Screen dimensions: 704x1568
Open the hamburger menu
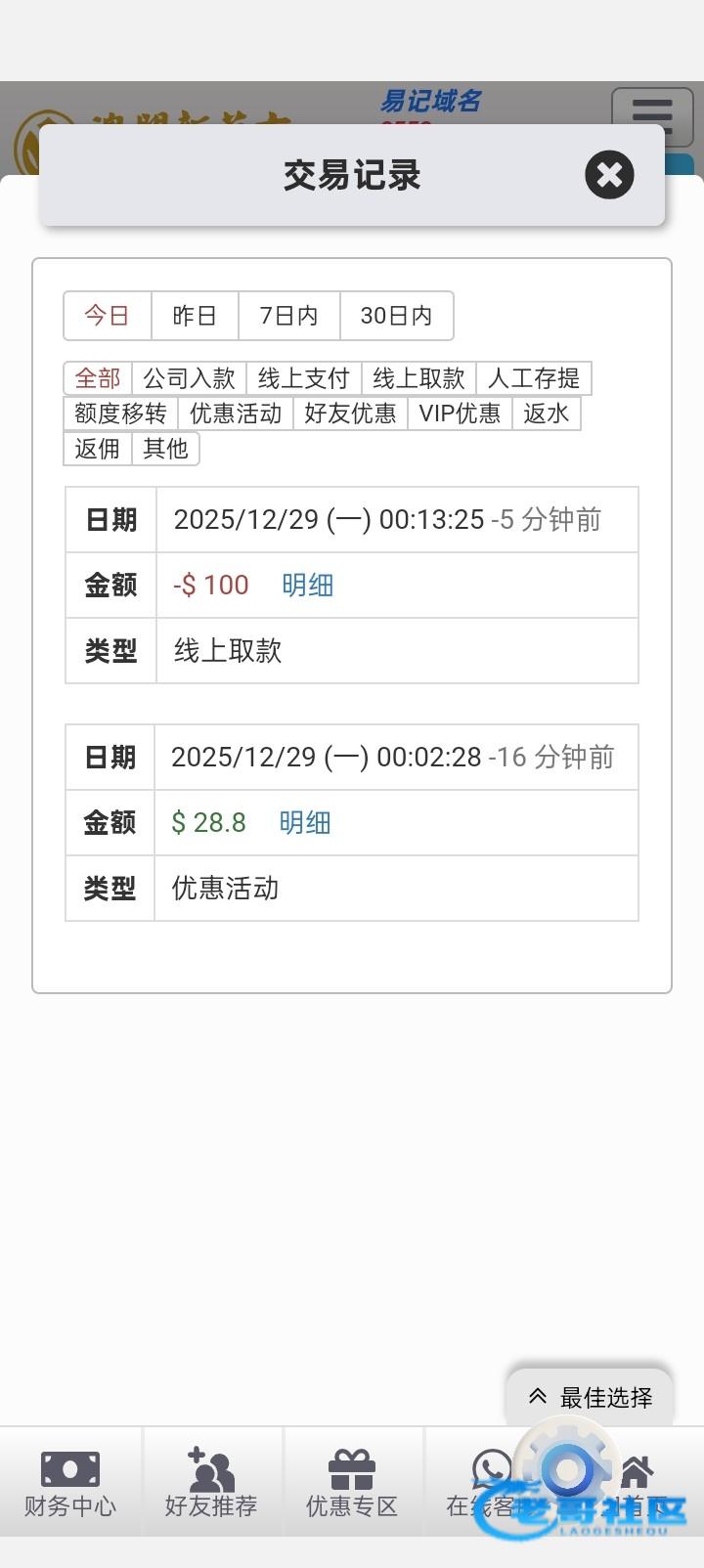(652, 110)
